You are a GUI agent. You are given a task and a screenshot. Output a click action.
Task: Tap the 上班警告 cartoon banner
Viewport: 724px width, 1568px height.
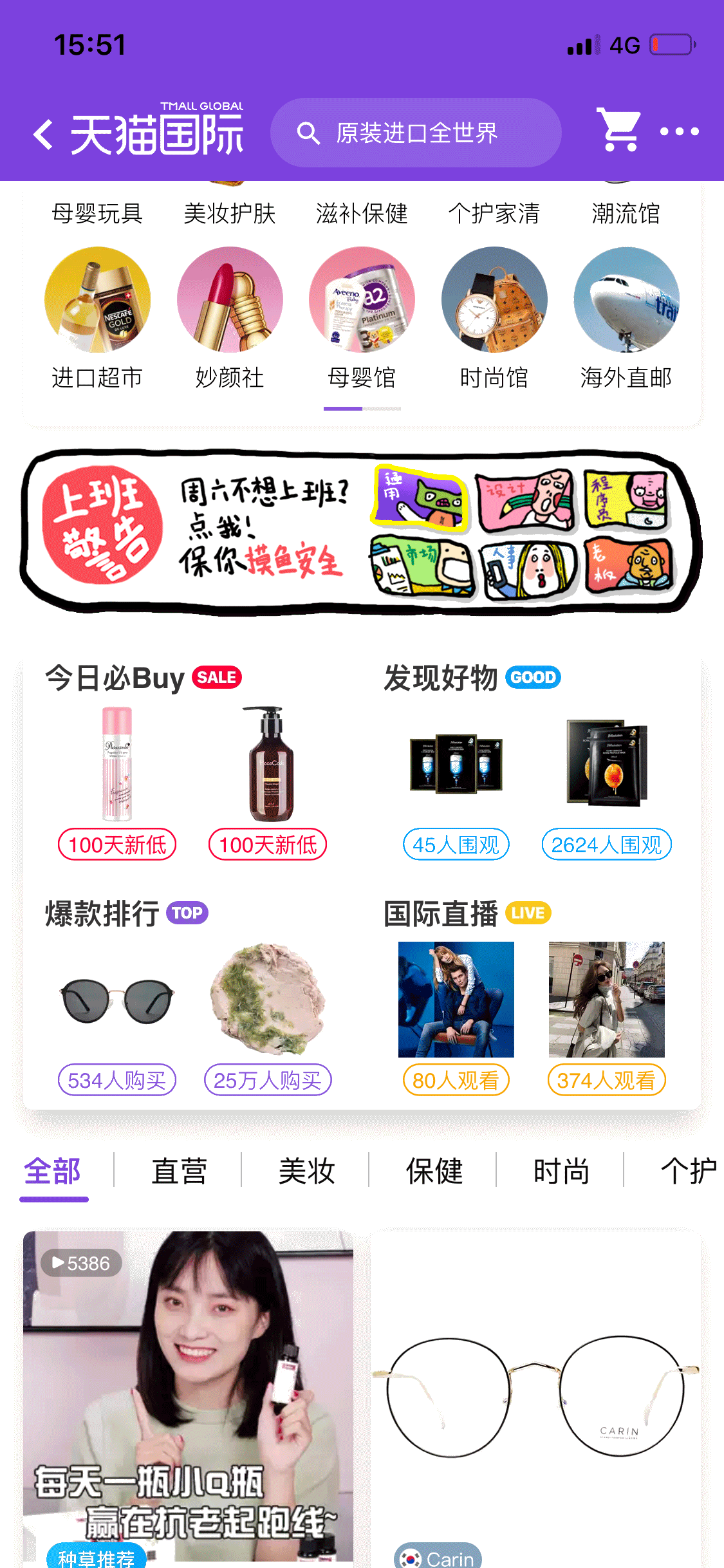(362, 531)
